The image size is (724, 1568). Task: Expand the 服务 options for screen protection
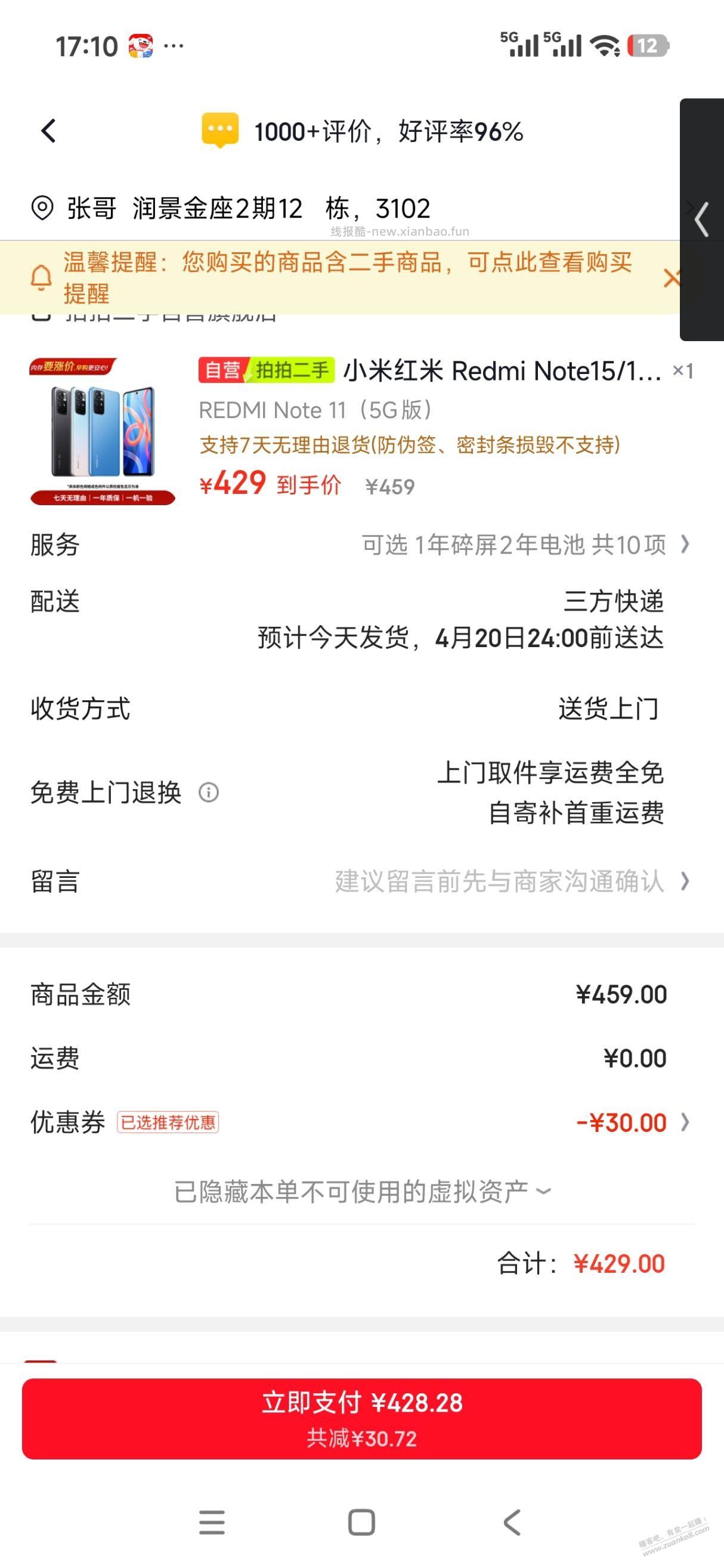coord(523,546)
